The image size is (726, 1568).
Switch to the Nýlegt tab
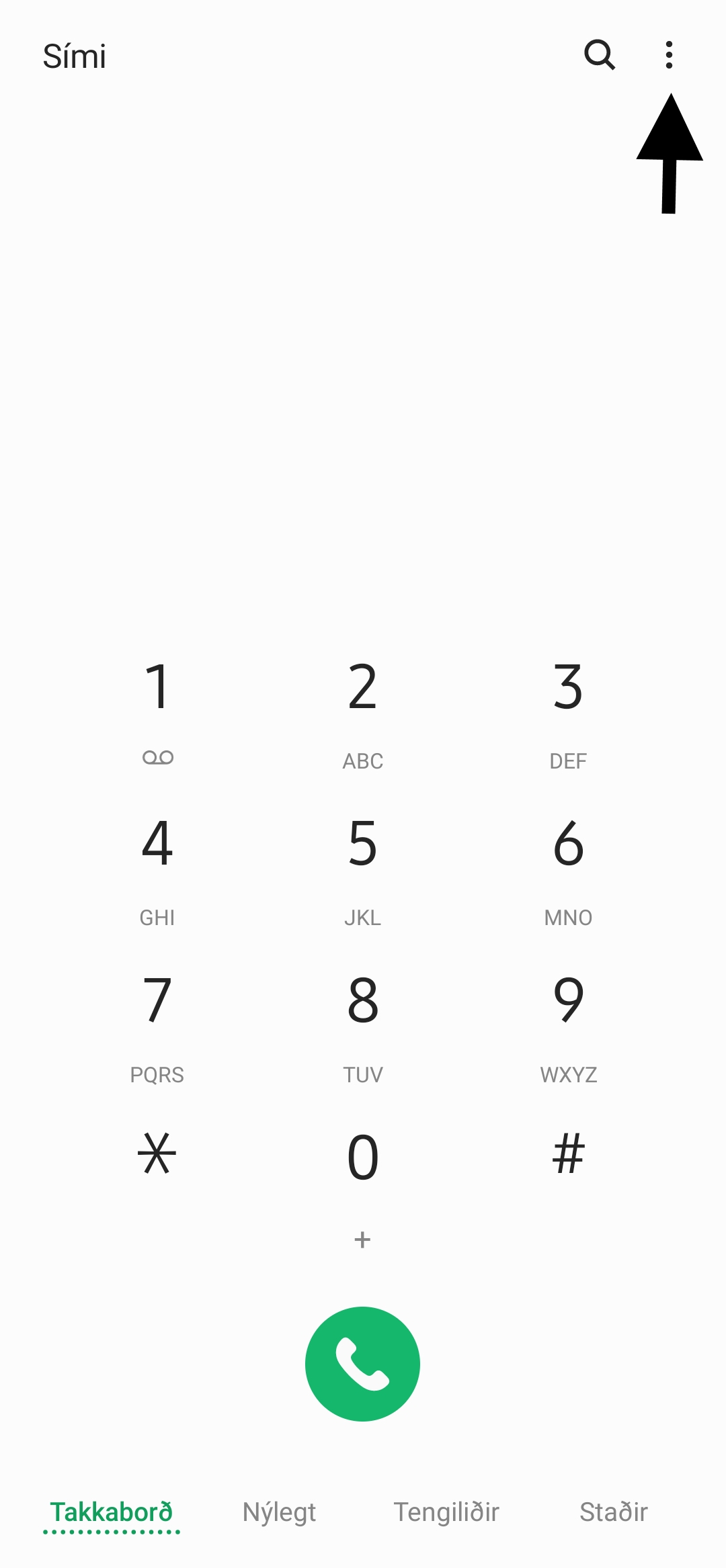(x=279, y=1512)
